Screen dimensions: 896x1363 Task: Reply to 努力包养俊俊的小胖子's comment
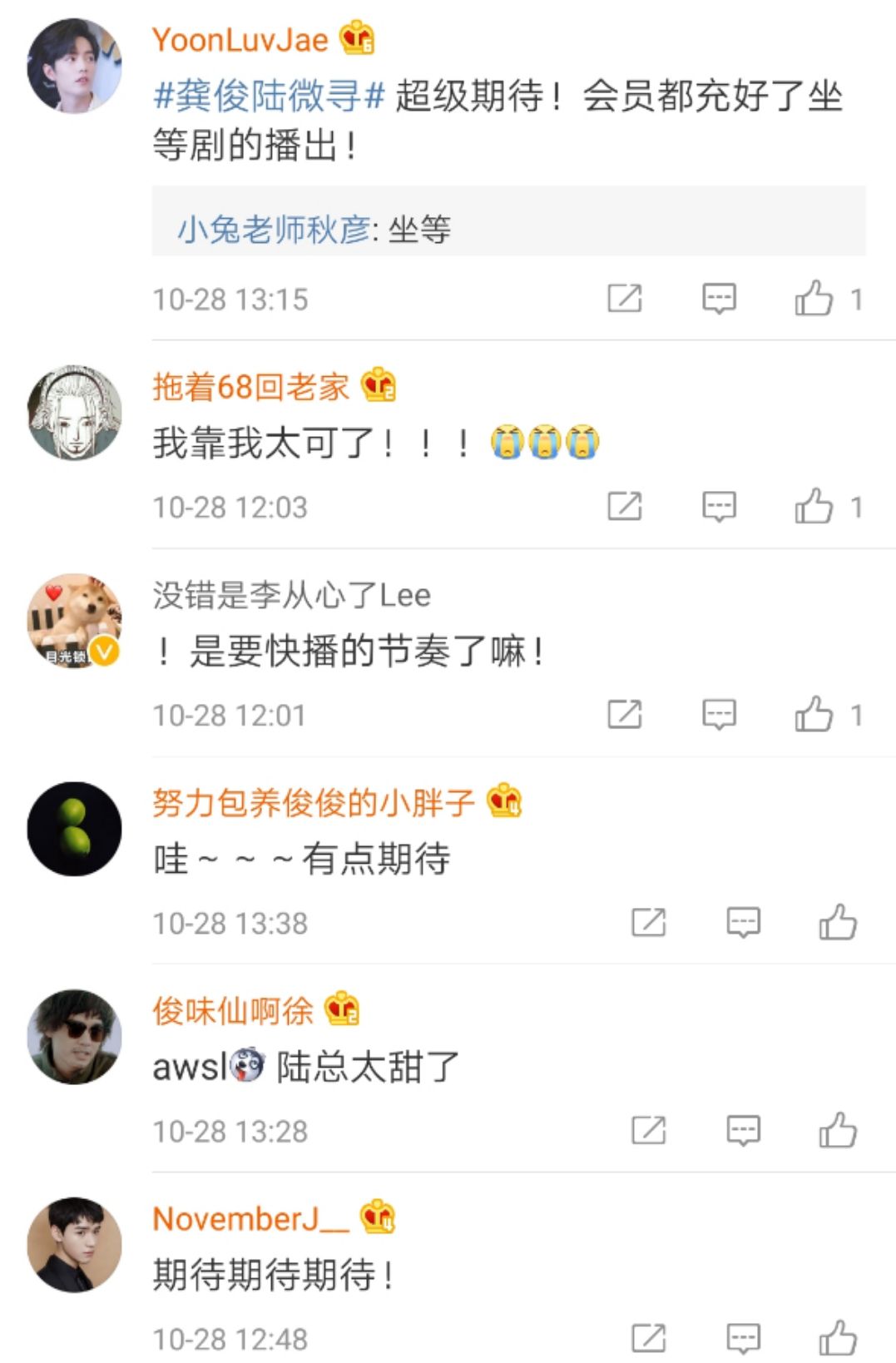tap(743, 922)
